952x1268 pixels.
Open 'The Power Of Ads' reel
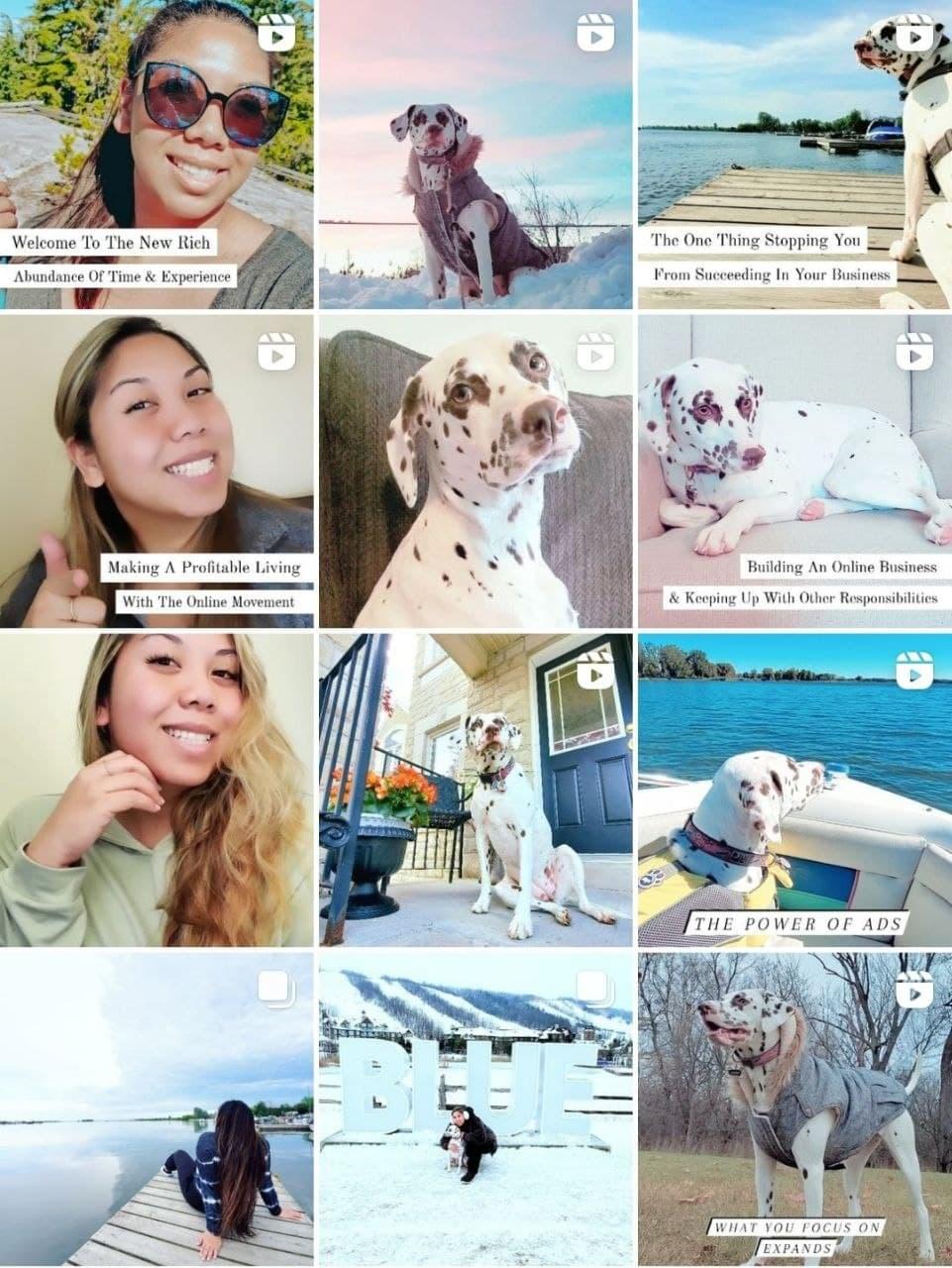point(793,790)
